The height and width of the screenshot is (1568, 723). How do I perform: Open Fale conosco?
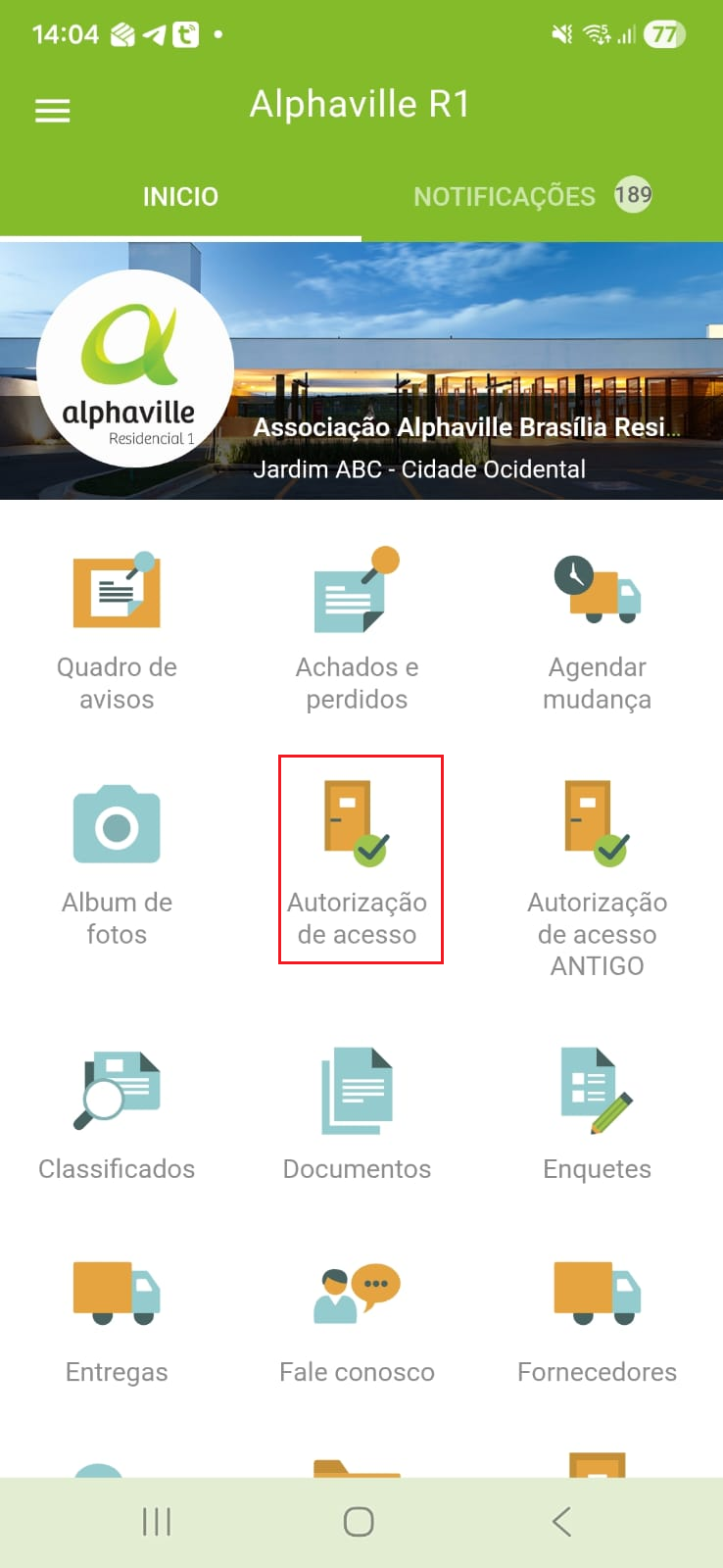tap(357, 1318)
